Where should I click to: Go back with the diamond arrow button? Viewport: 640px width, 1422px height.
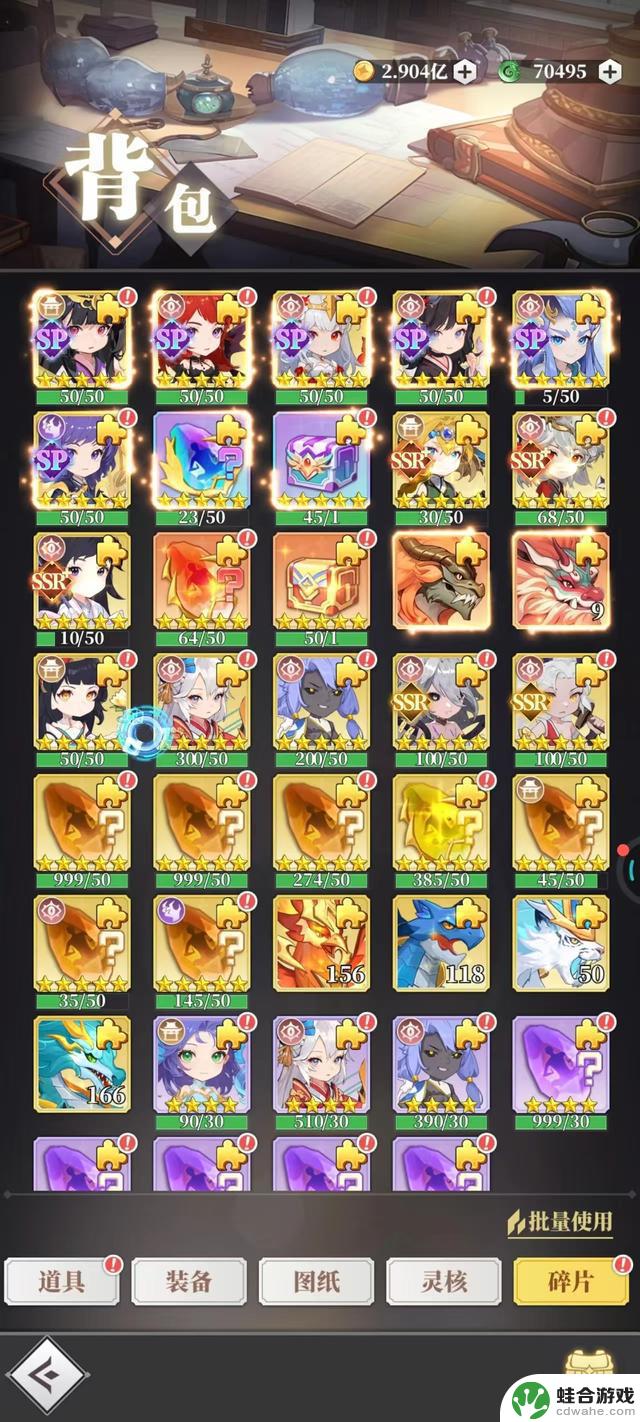(48, 1375)
